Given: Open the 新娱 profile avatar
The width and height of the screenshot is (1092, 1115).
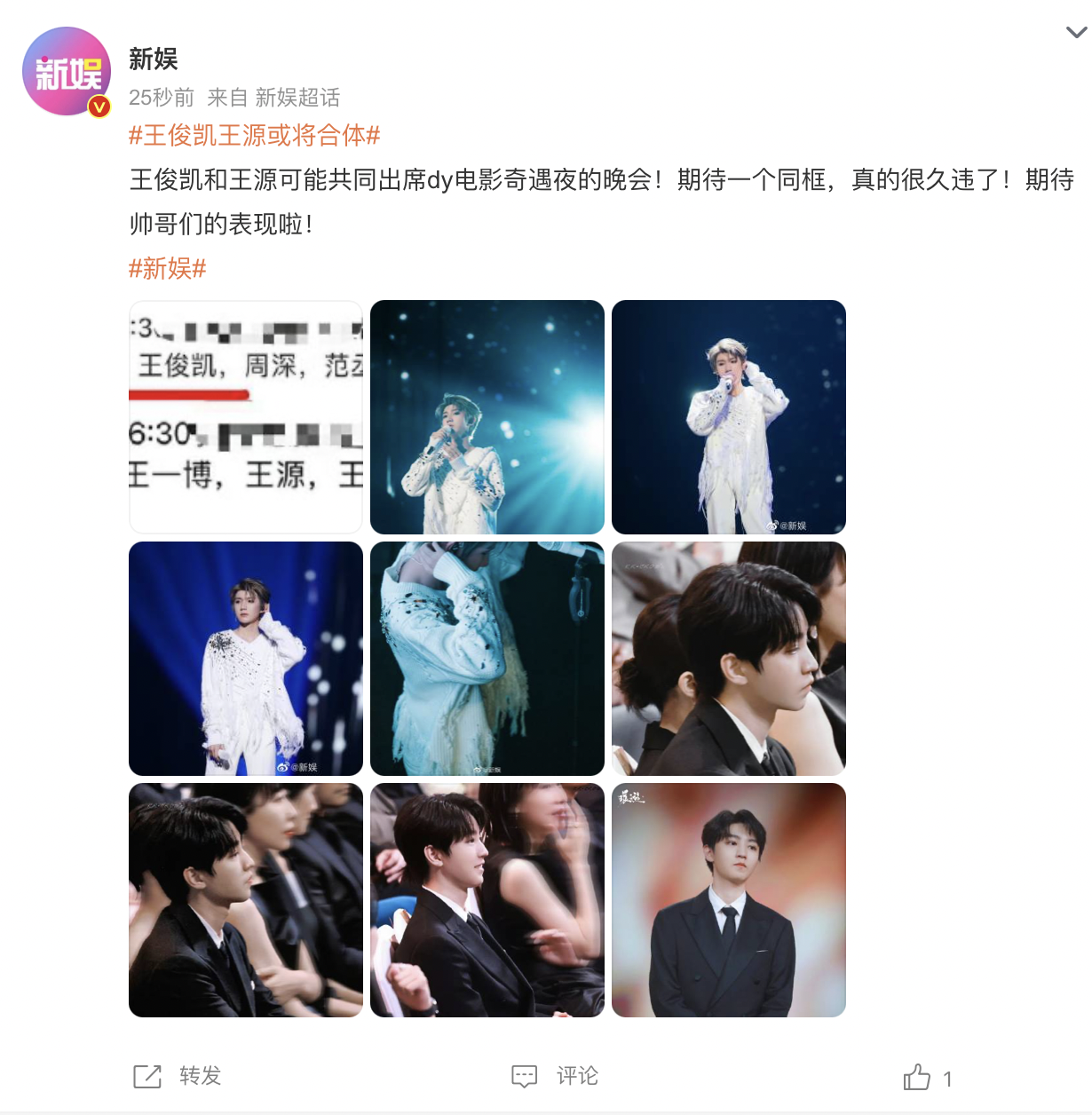Looking at the screenshot, I should (x=67, y=72).
